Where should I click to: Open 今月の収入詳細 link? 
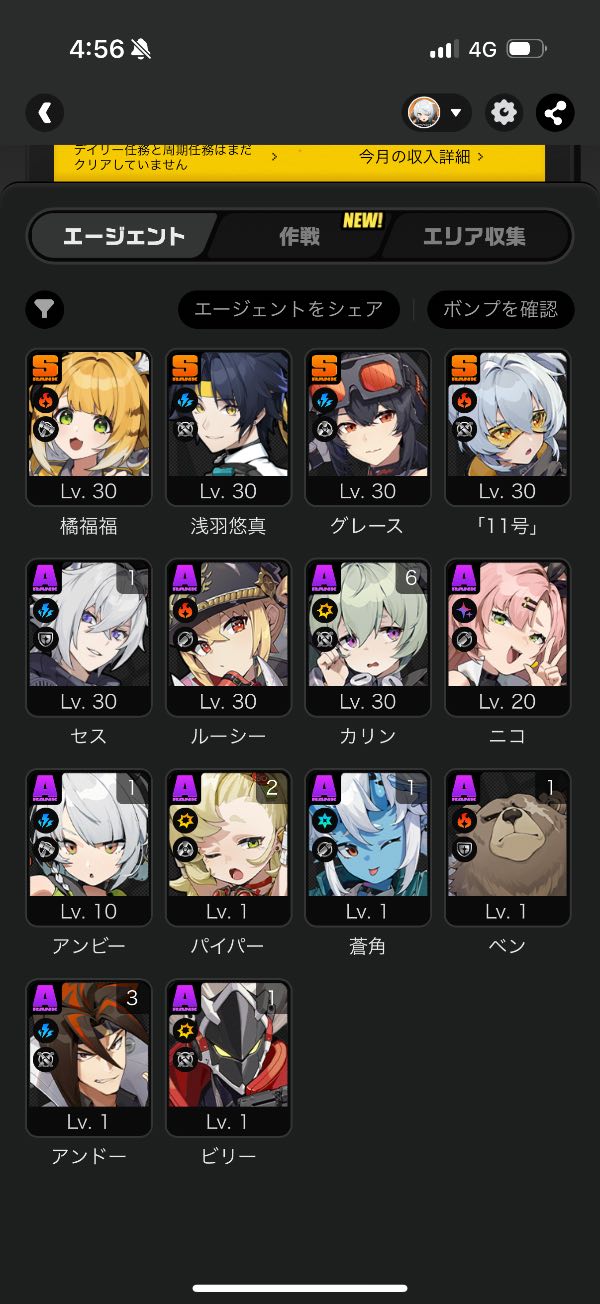click(x=422, y=157)
